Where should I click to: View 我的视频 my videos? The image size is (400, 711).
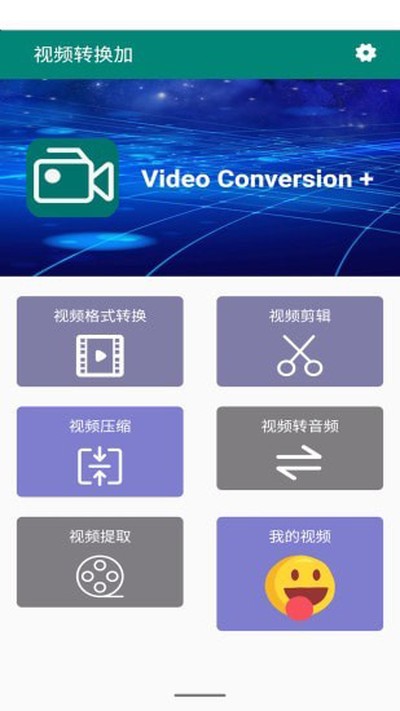[300, 574]
